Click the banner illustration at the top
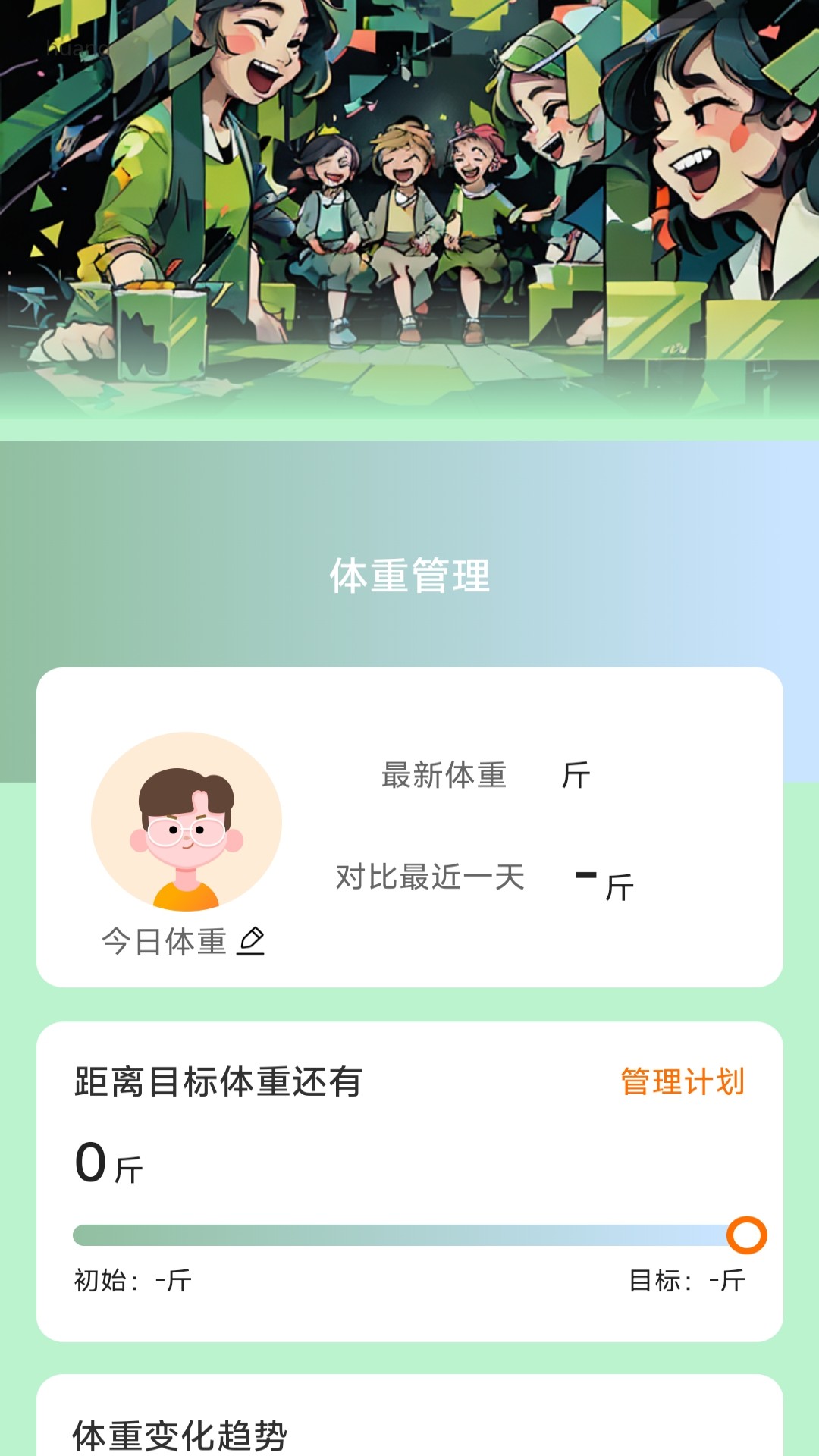The width and height of the screenshot is (819, 1456). tap(409, 205)
